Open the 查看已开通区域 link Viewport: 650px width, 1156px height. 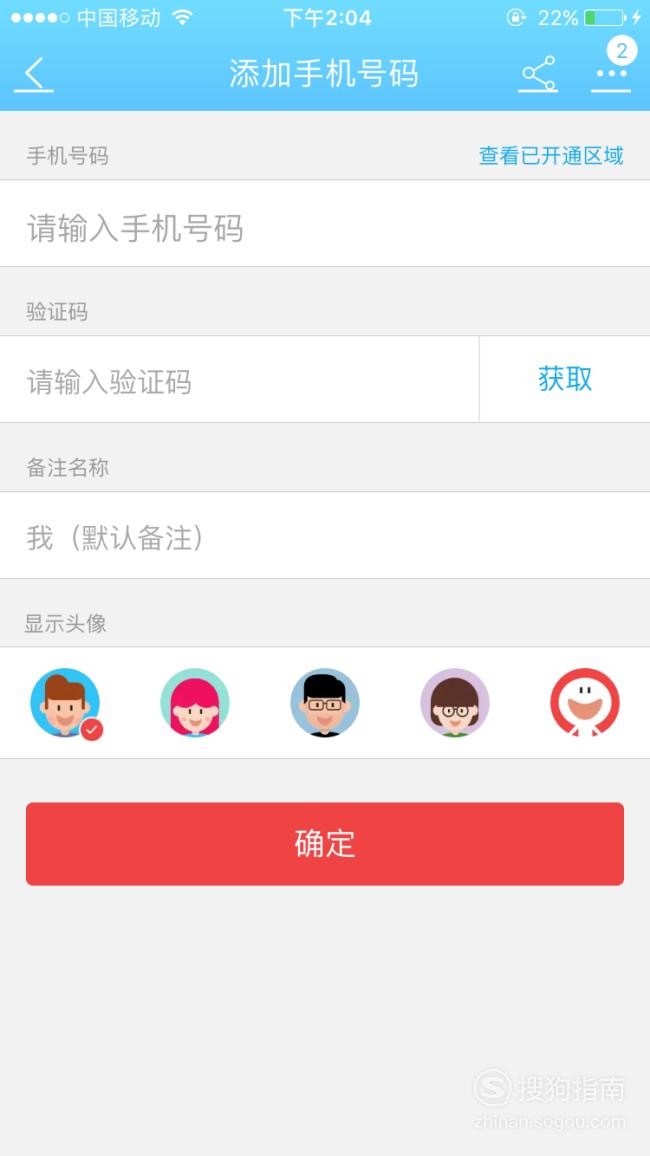click(x=551, y=156)
